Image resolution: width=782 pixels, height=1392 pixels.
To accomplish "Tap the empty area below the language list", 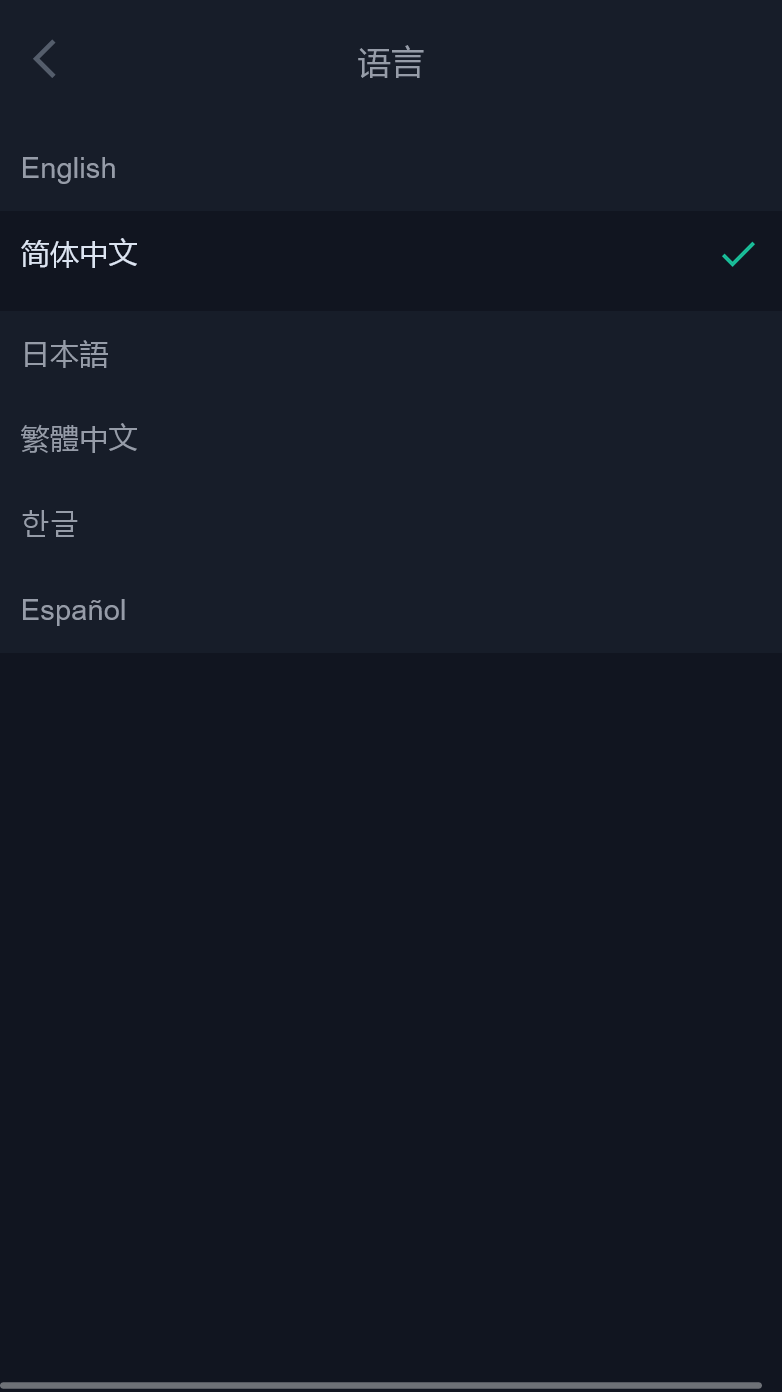I will coord(391,950).
